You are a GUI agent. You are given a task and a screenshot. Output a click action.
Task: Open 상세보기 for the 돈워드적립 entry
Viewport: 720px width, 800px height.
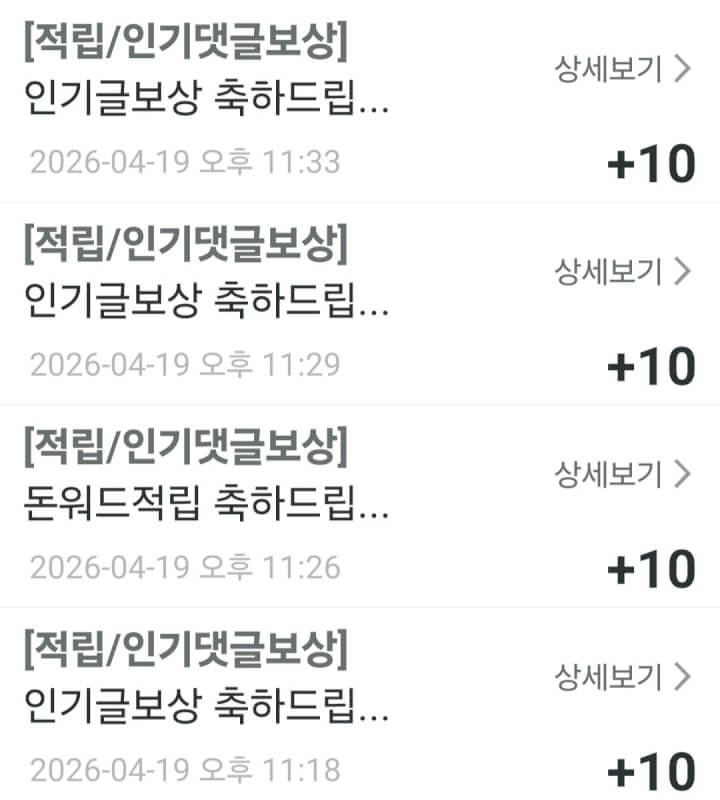[x=623, y=474]
